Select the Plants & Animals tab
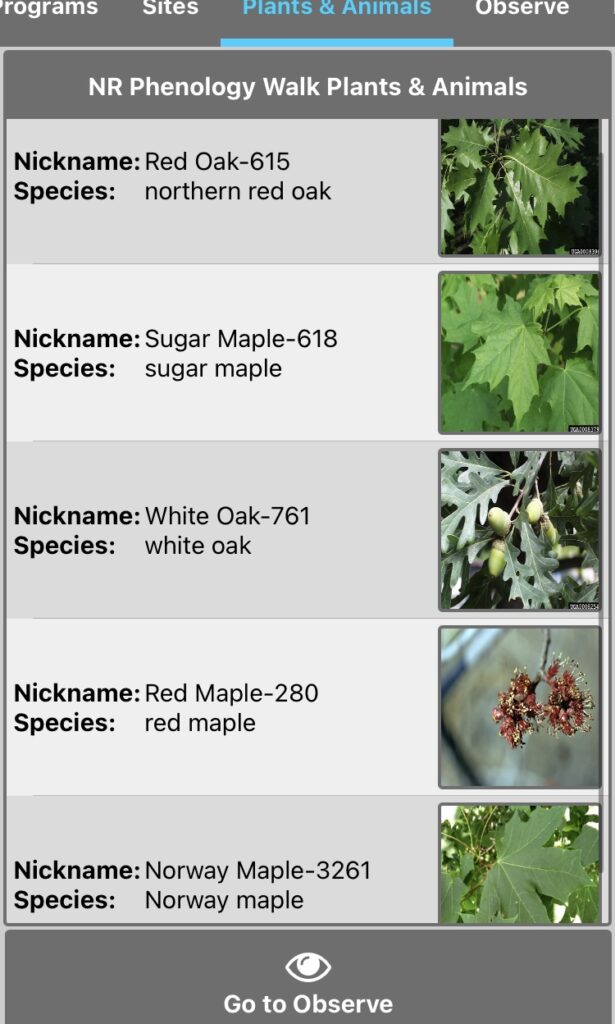The image size is (615, 1024). tap(337, 10)
